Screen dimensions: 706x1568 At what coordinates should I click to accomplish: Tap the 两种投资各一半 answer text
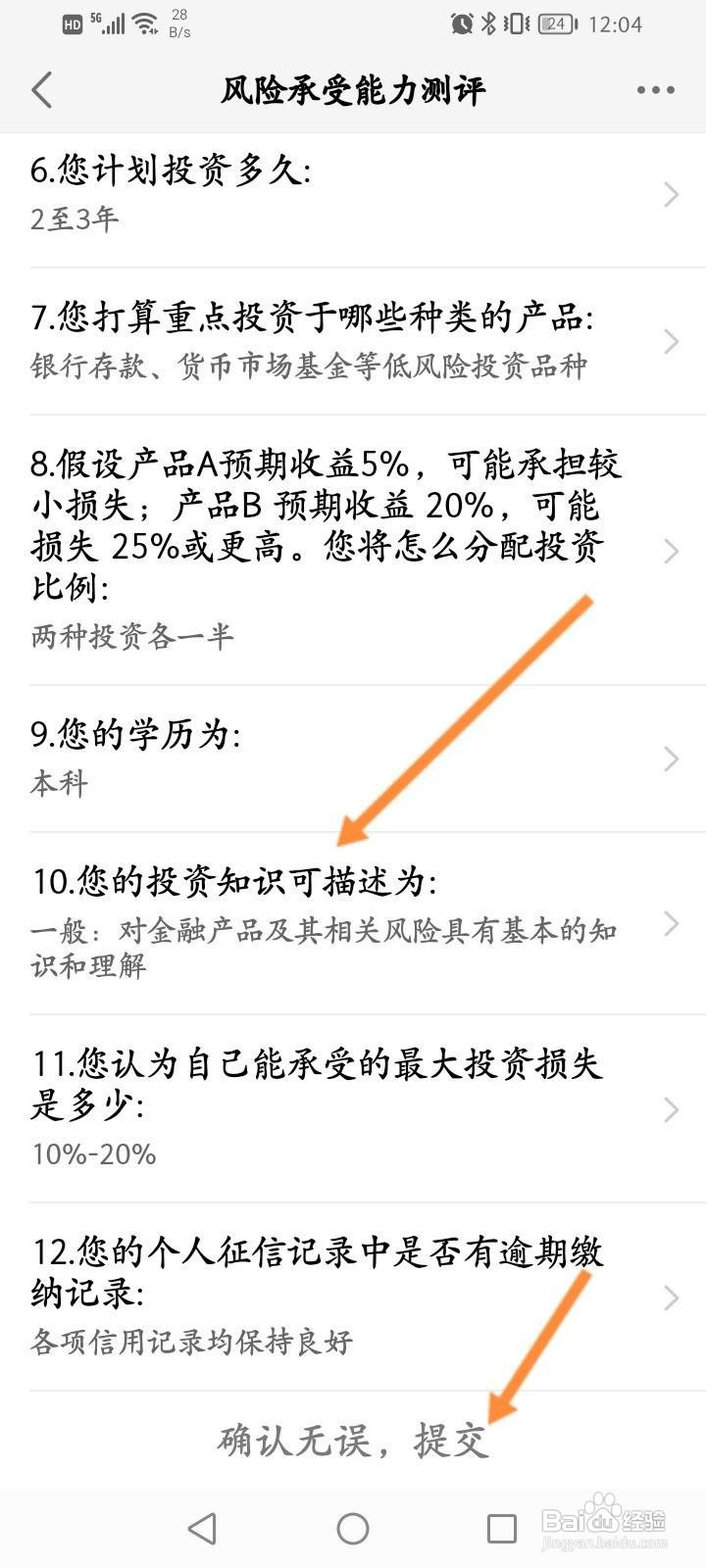pos(132,636)
